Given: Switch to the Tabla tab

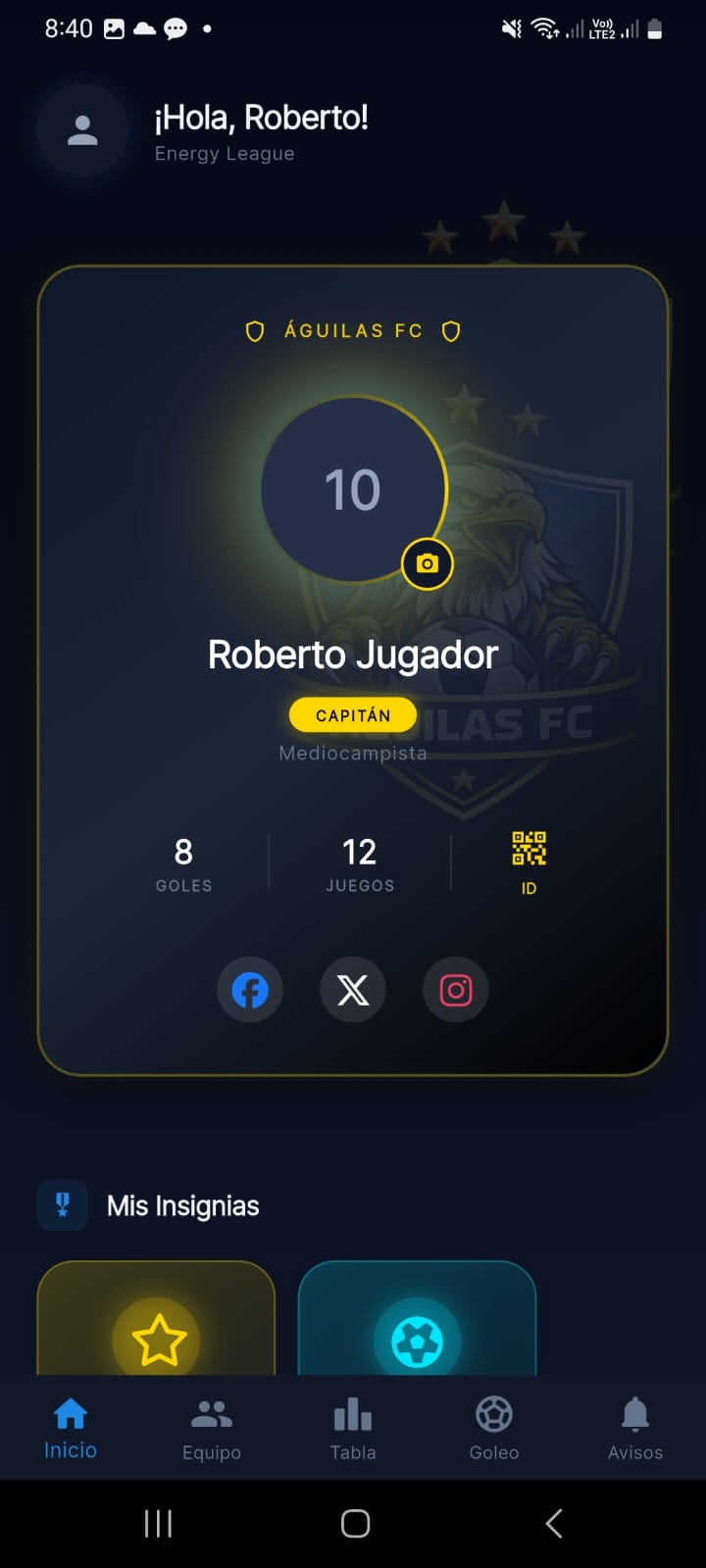Looking at the screenshot, I should (x=353, y=1429).
